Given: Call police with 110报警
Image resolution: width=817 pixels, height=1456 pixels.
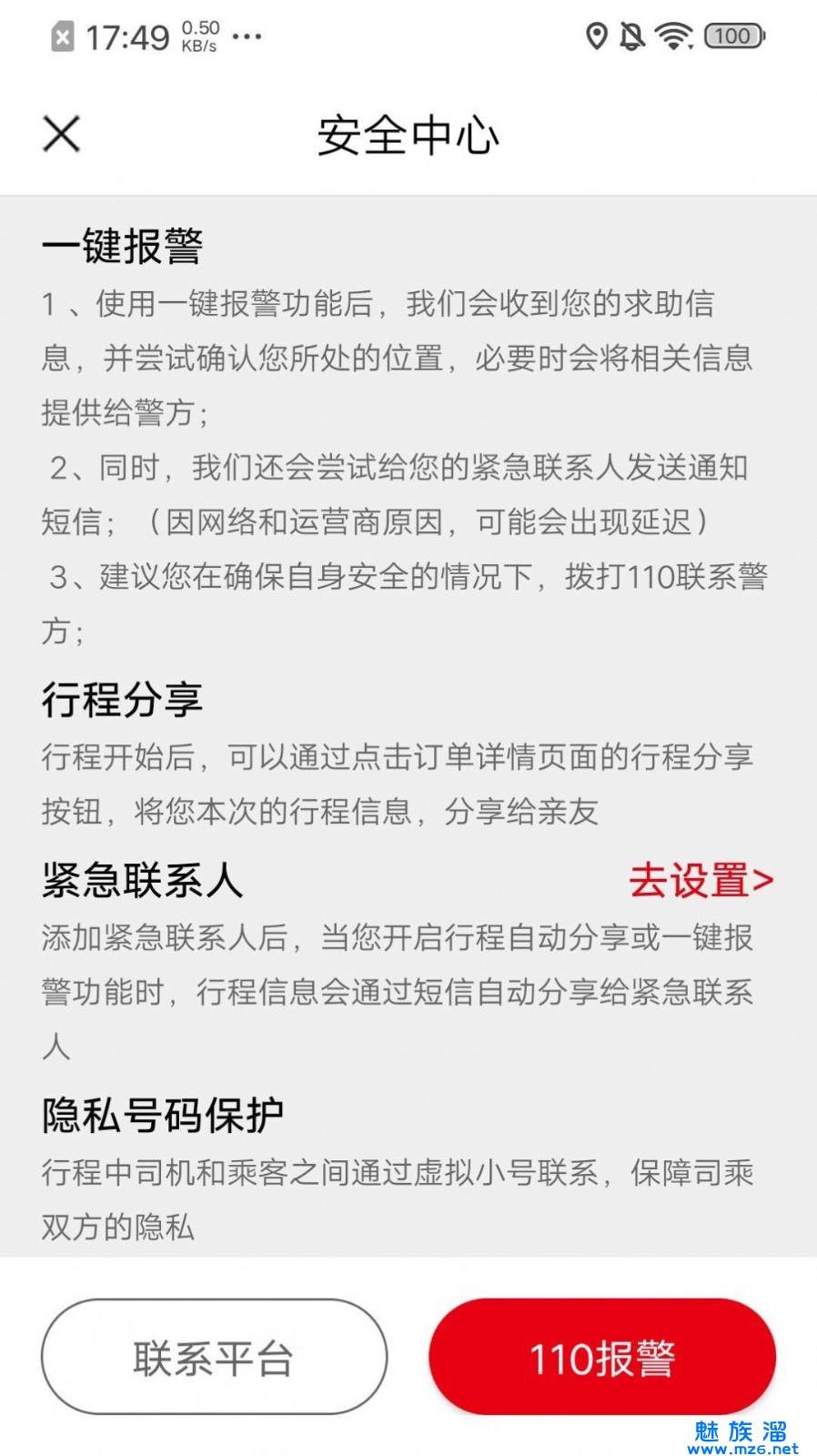Looking at the screenshot, I should (602, 1357).
